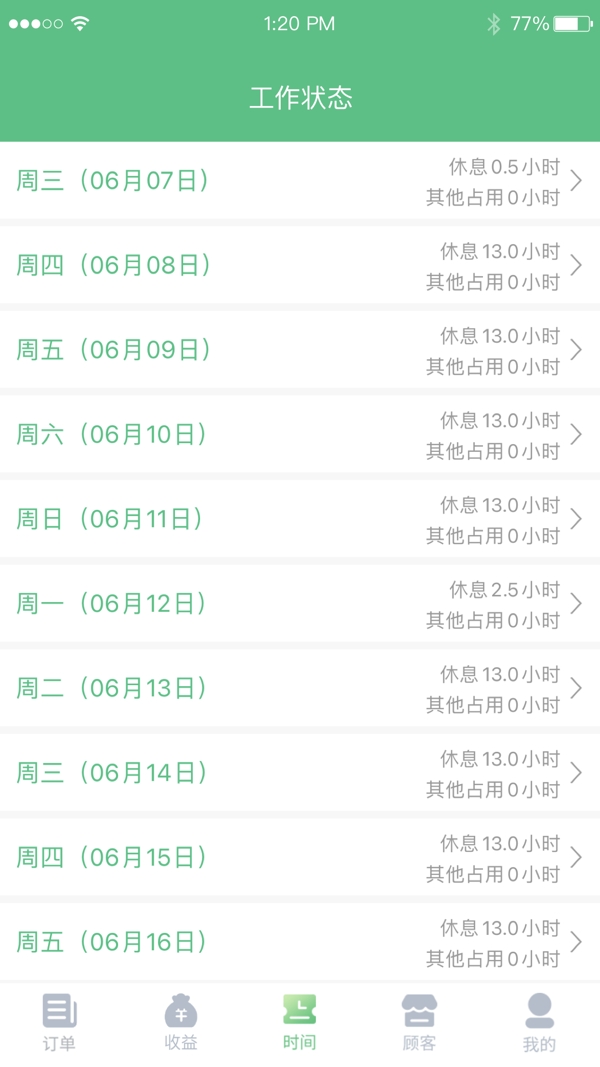Switch to the 订单 tab
Image resolution: width=600 pixels, height=1067 pixels.
(x=59, y=1023)
